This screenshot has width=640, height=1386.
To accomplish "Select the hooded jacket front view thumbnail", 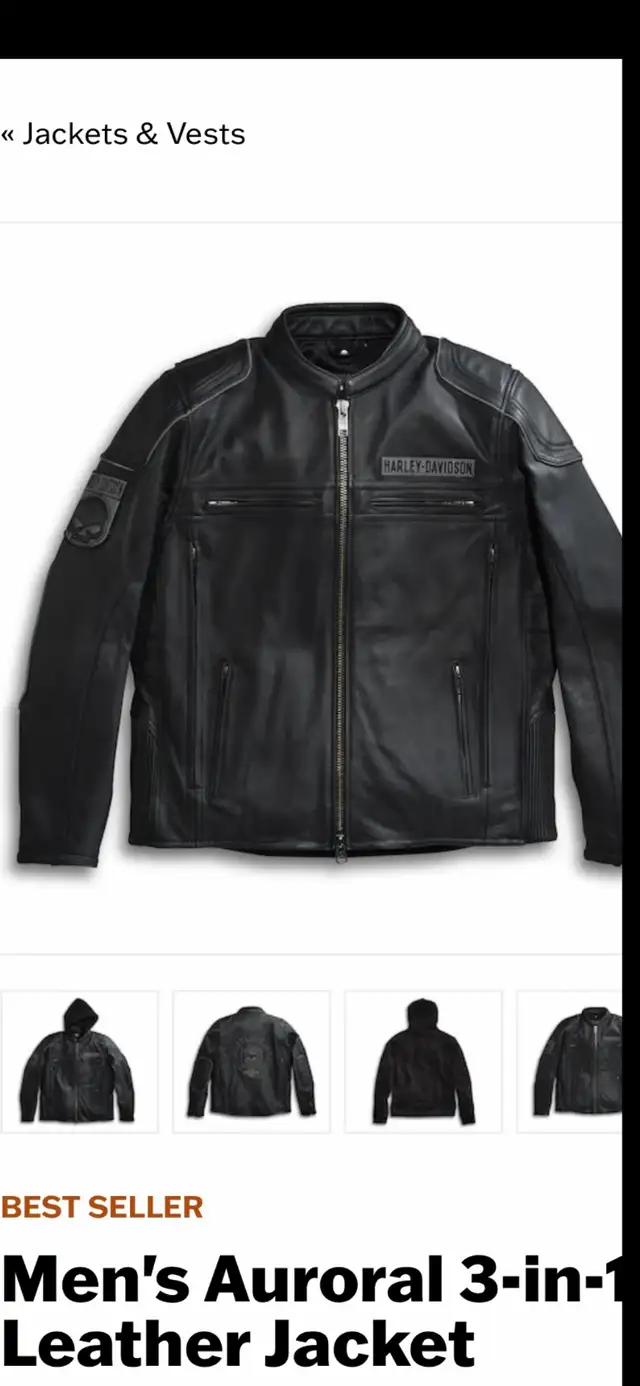I will 79,1061.
